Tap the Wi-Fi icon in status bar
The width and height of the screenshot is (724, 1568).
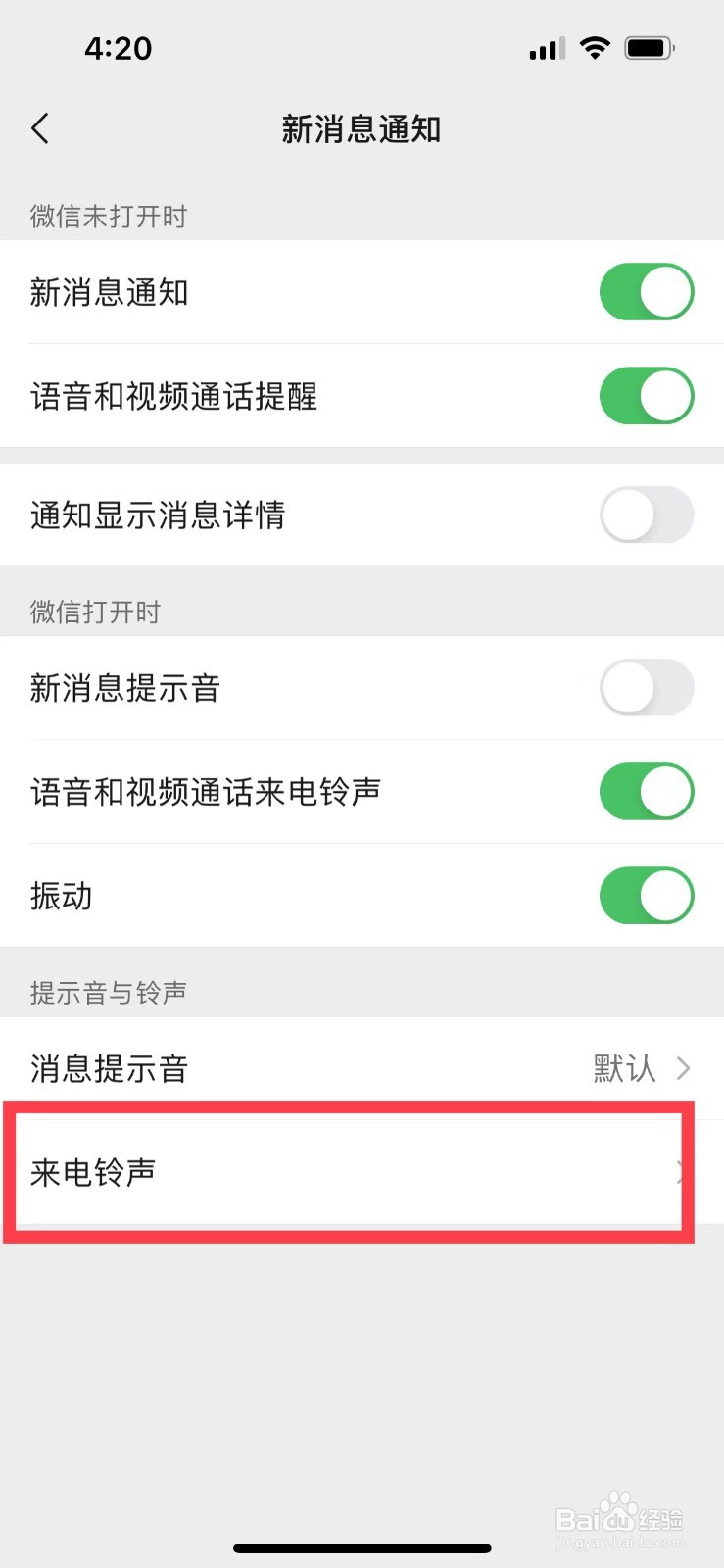(x=595, y=47)
